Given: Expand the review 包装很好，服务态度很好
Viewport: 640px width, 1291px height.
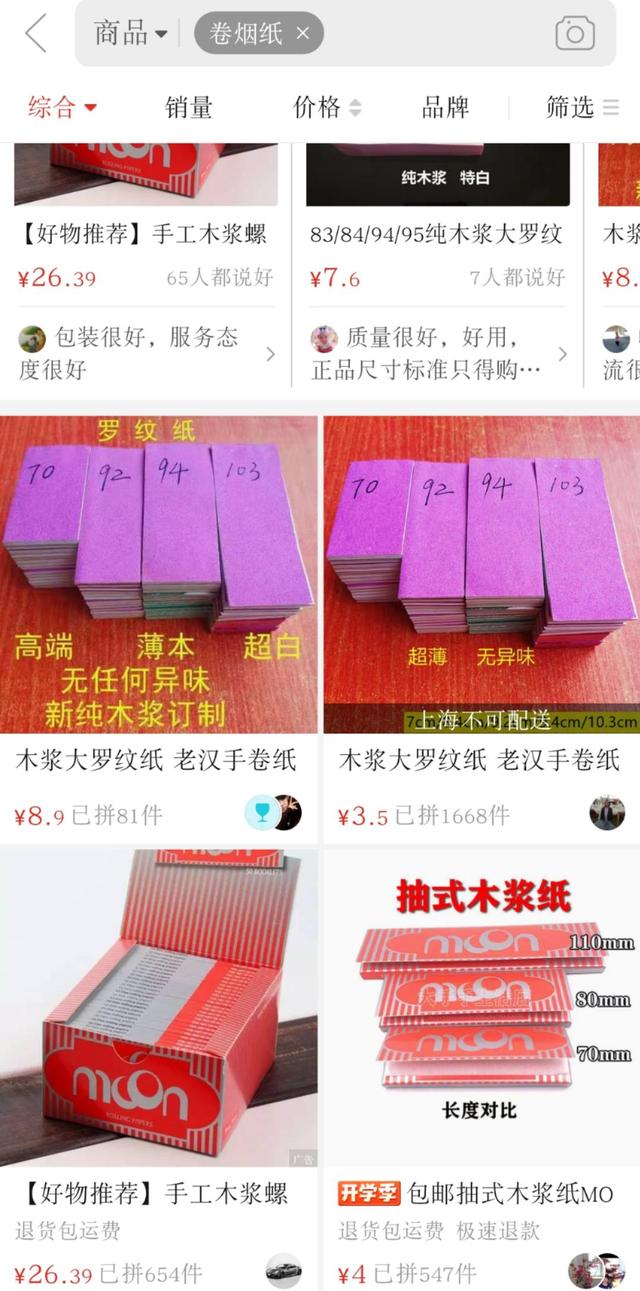Looking at the screenshot, I should point(146,353).
